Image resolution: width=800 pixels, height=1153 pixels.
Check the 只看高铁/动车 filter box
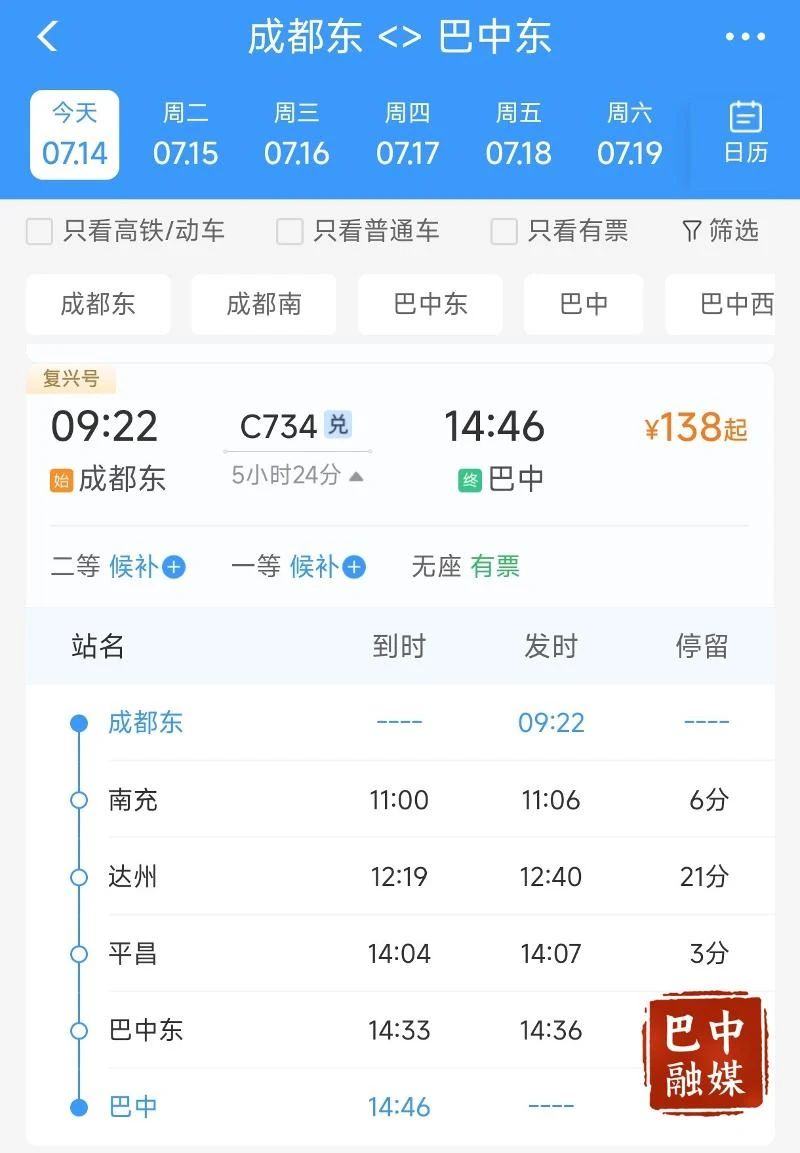tap(40, 232)
